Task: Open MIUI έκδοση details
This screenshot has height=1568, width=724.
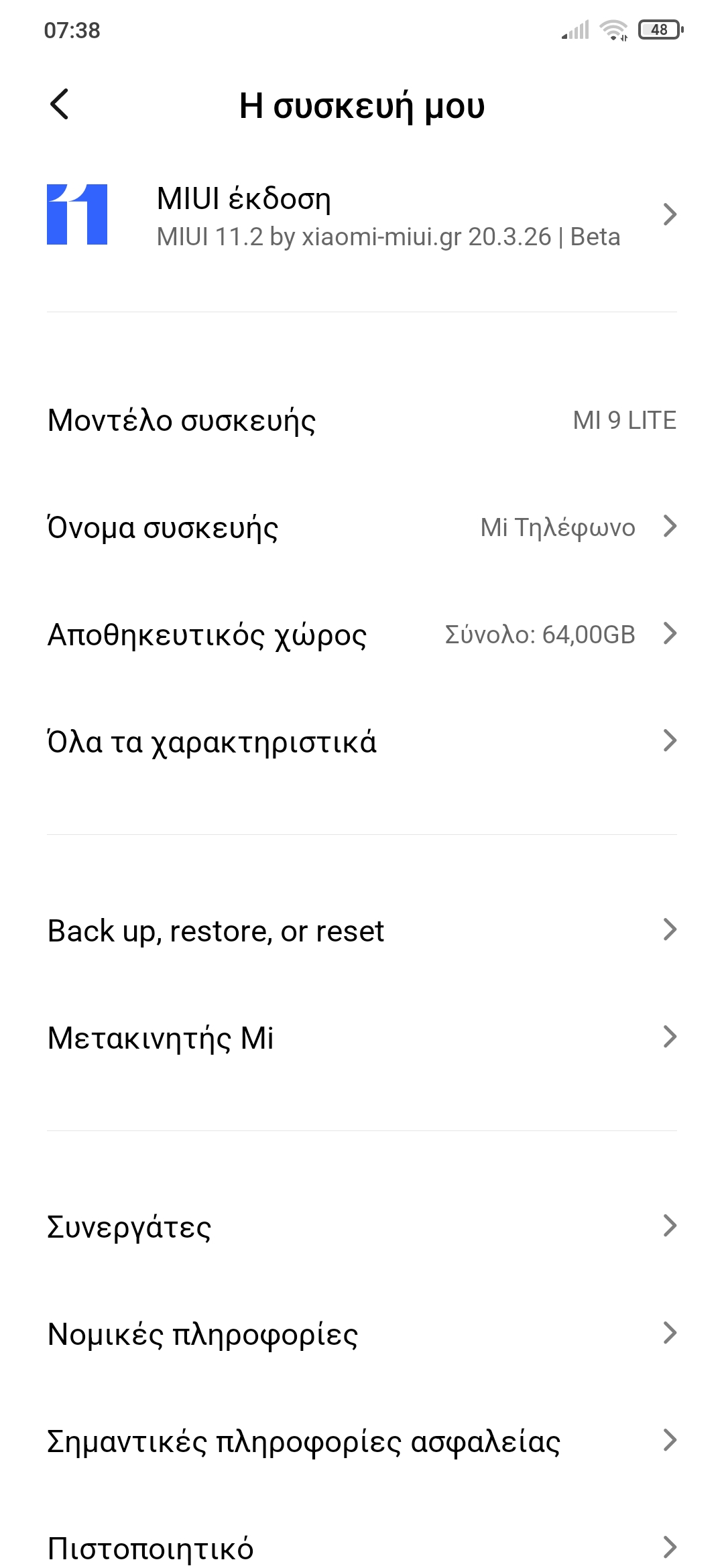Action: [x=362, y=216]
